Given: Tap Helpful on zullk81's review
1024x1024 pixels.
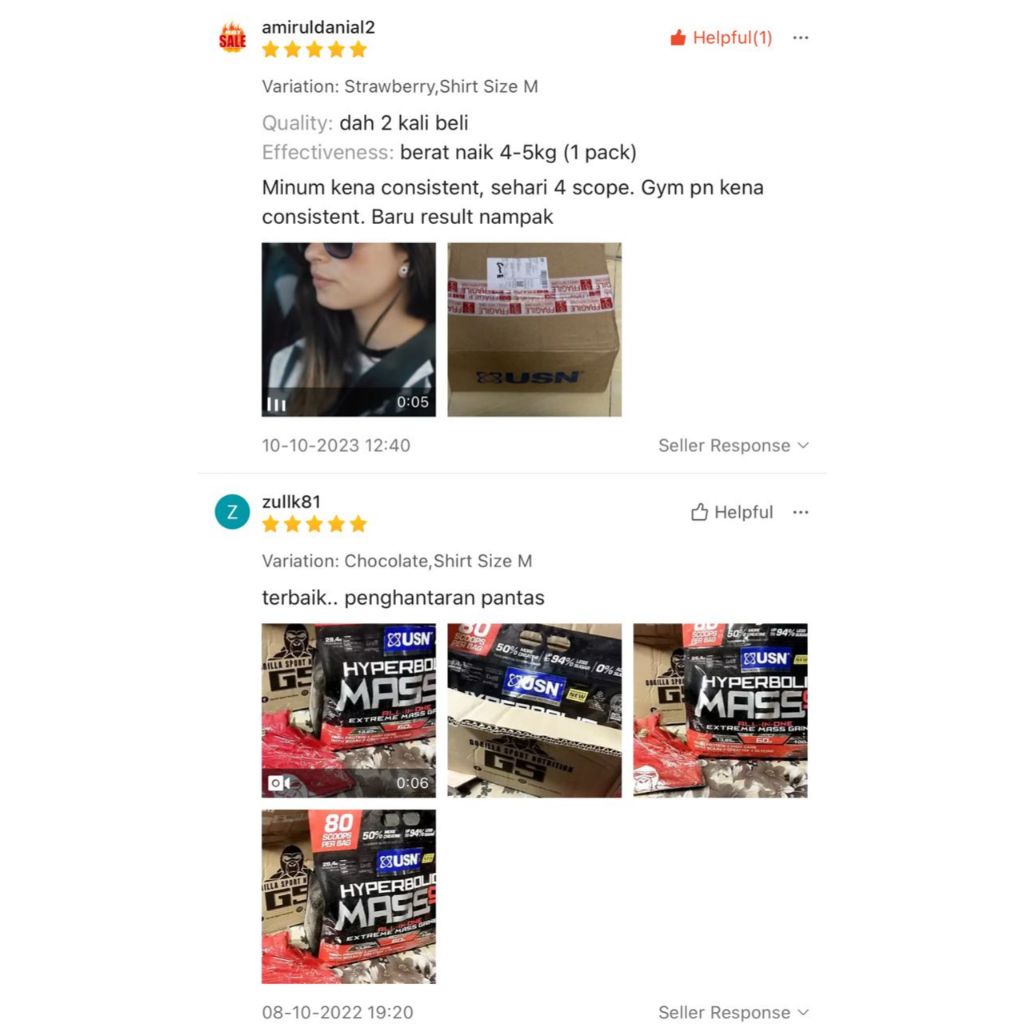Looking at the screenshot, I should point(732,512).
